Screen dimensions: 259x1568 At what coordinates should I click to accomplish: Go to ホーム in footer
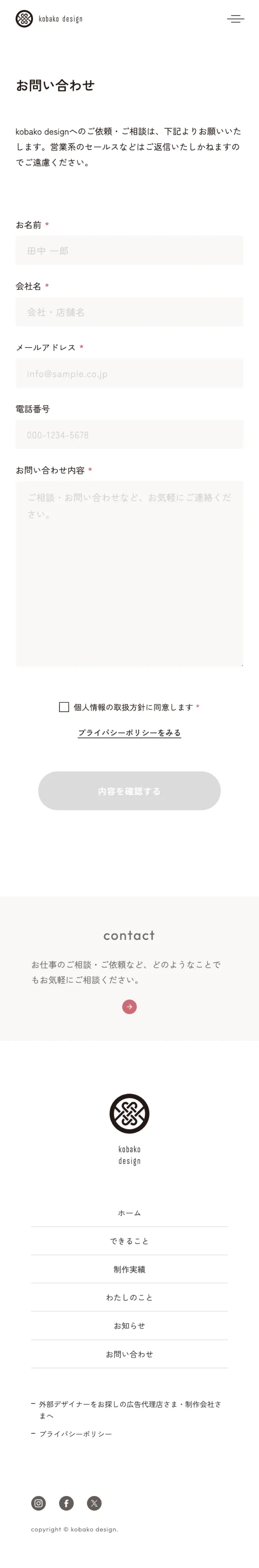click(x=129, y=1212)
